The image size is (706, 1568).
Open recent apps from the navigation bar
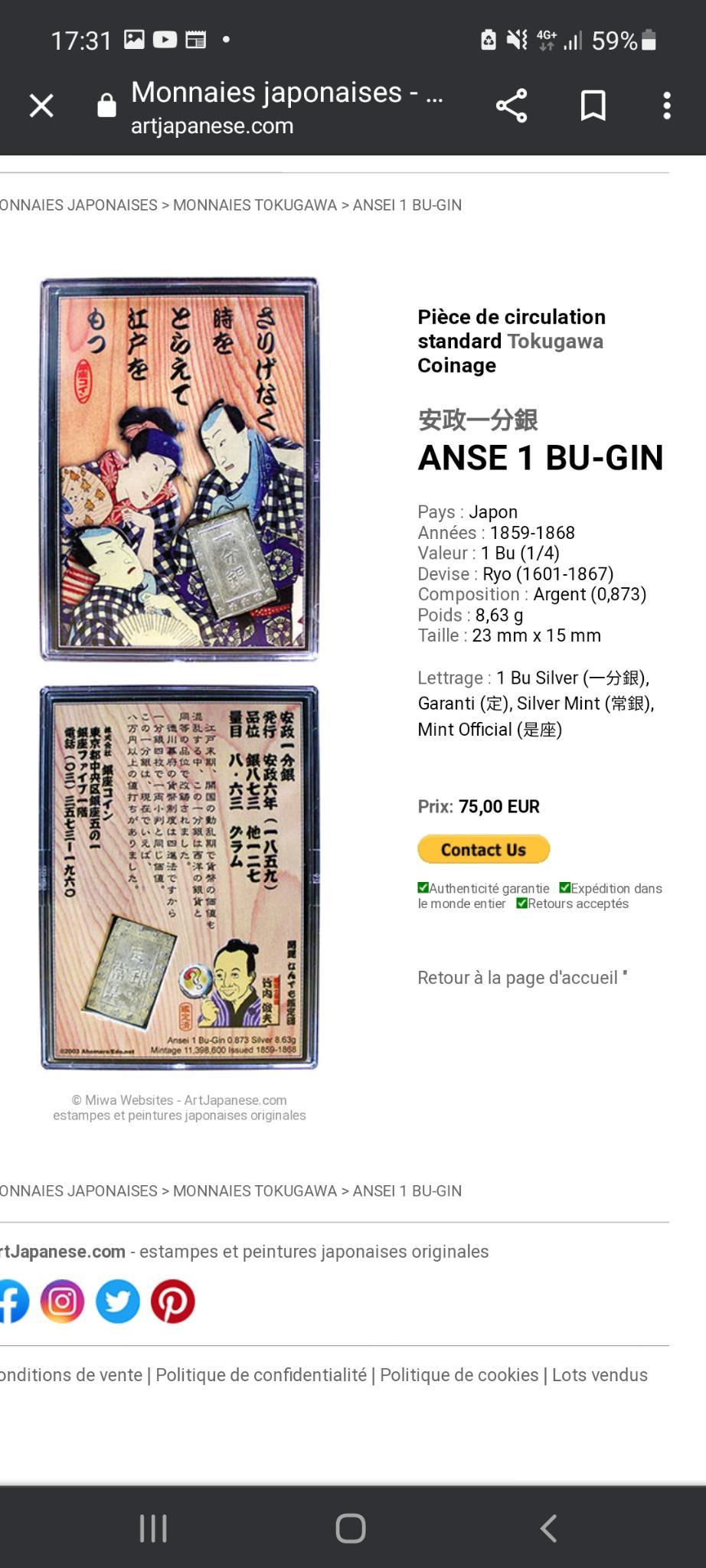point(153,1528)
